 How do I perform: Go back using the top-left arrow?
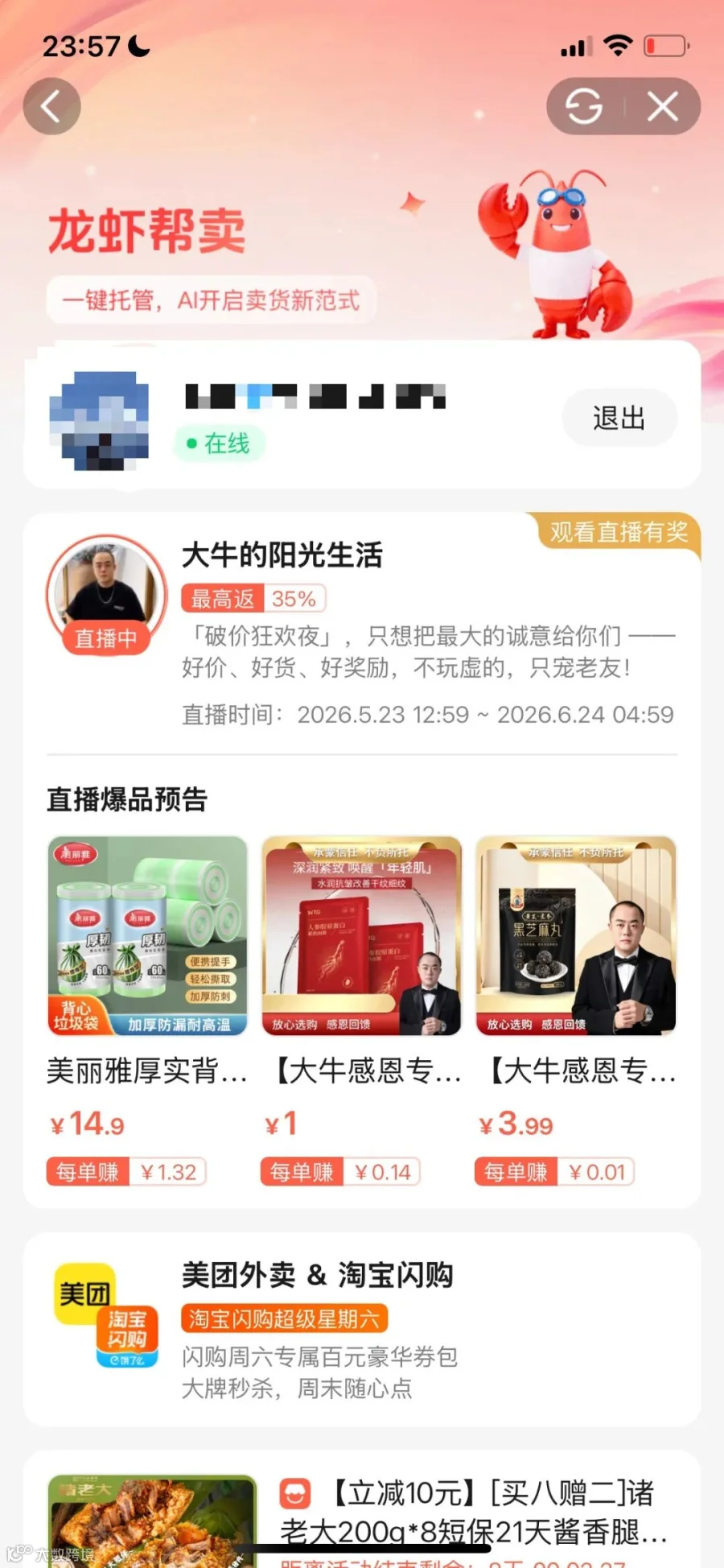51,106
